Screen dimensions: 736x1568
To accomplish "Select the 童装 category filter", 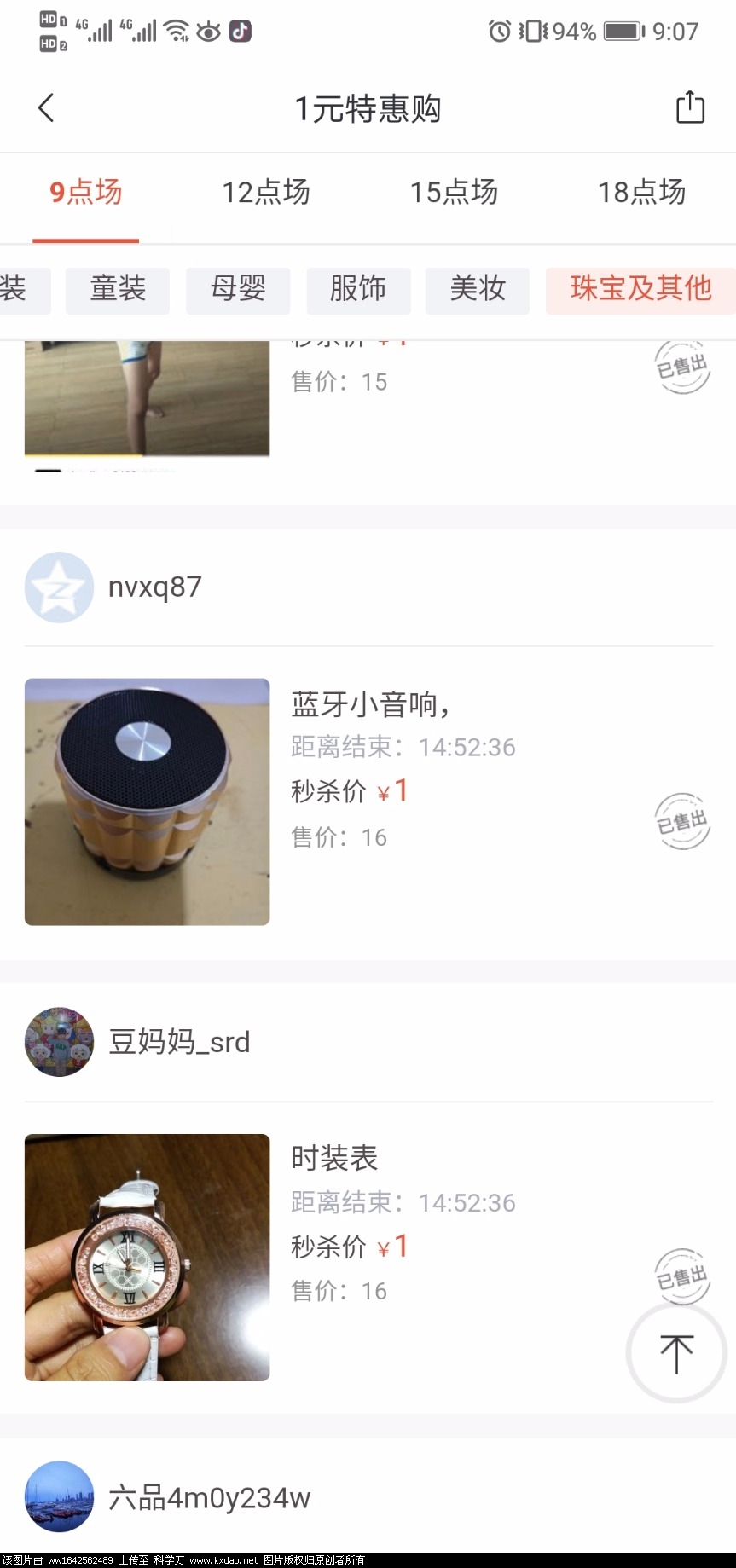I will coord(117,290).
